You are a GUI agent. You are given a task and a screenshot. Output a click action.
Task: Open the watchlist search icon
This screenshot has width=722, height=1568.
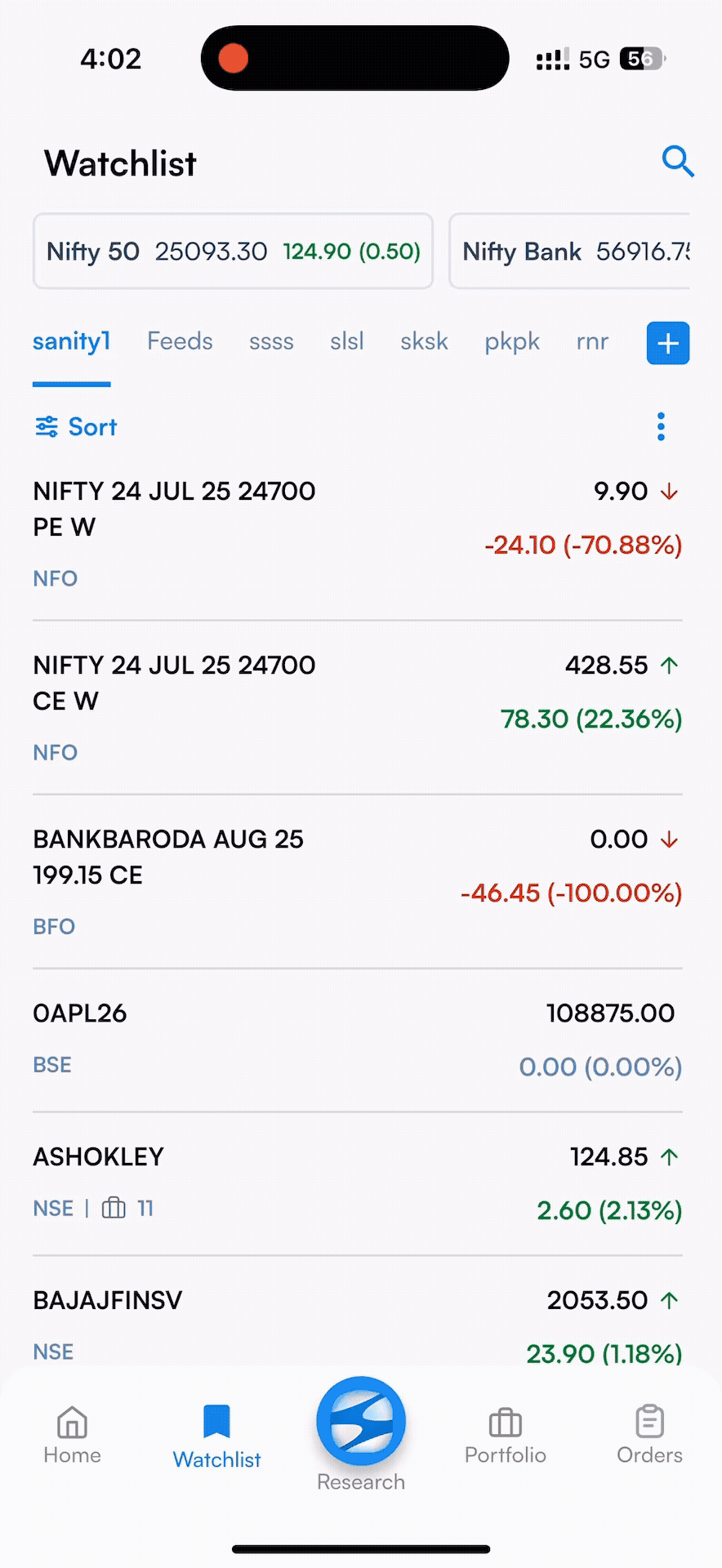tap(677, 162)
